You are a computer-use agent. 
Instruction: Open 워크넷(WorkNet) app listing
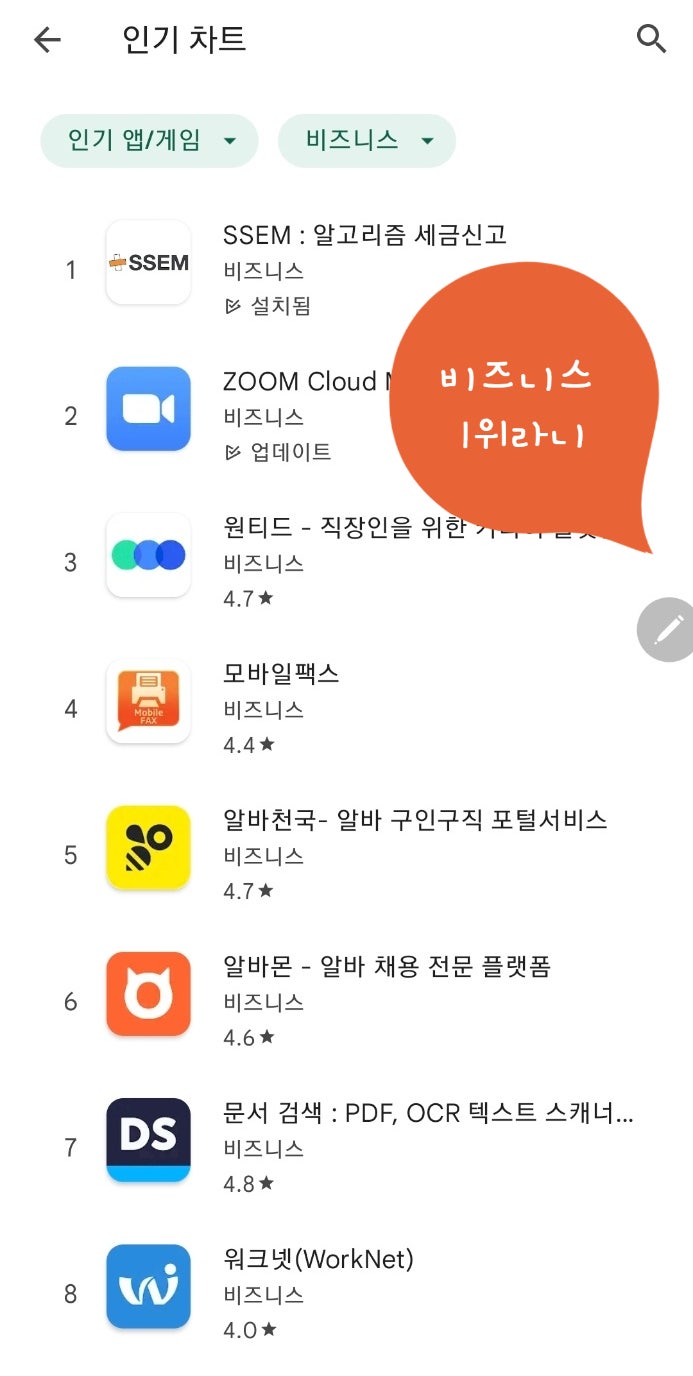[x=346, y=1293]
